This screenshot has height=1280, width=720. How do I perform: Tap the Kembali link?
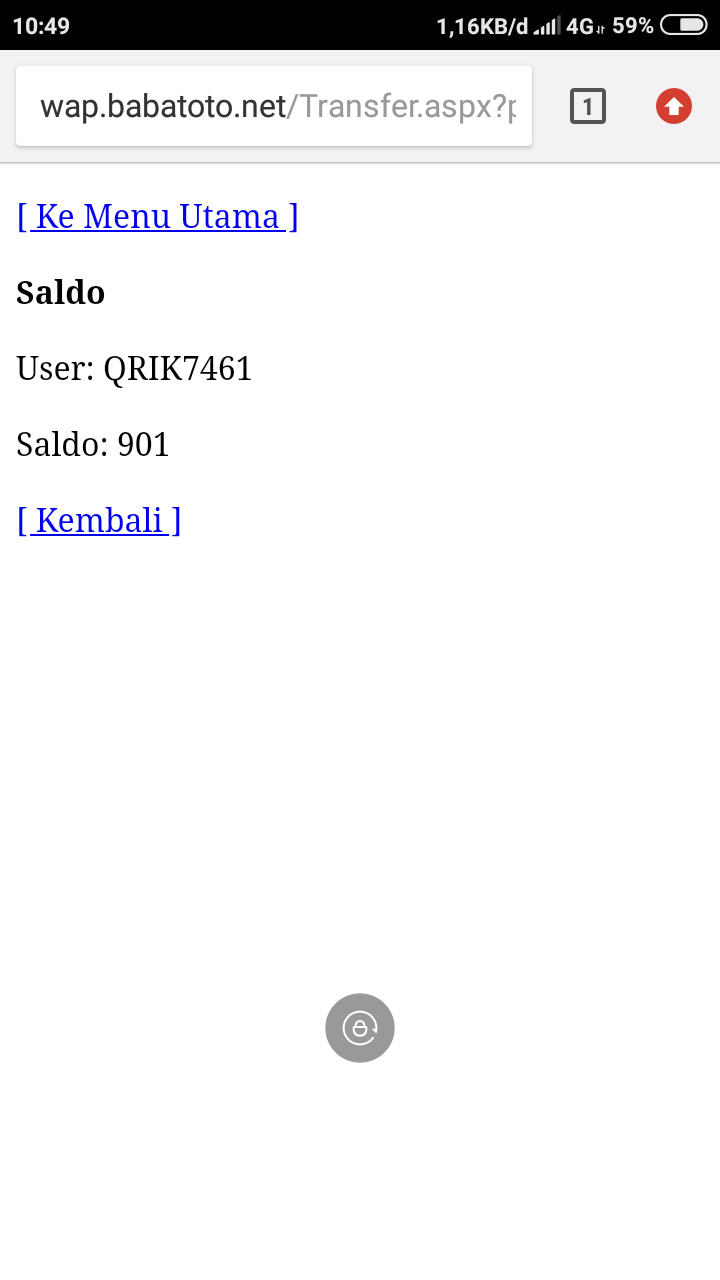[99, 520]
